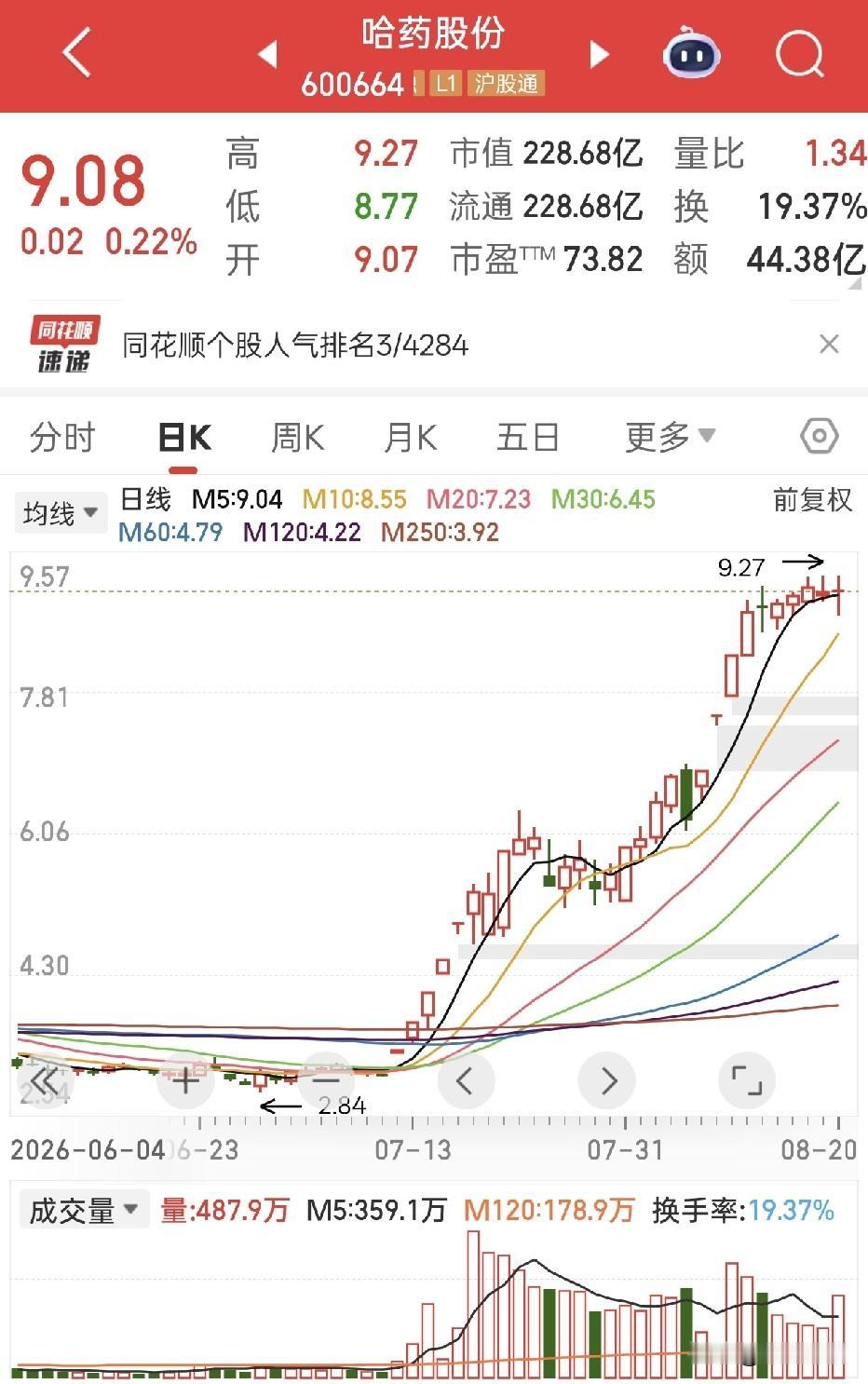Switch to the next stock
The height and width of the screenshot is (1384, 868).
pos(600,54)
